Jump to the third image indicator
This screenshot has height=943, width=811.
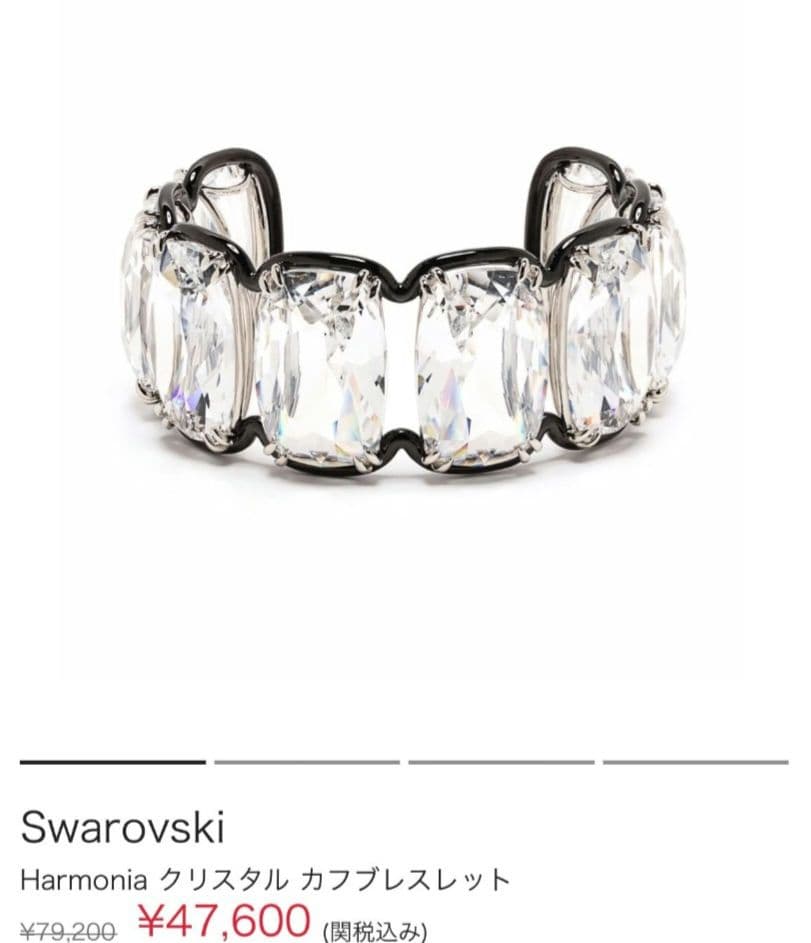(x=500, y=762)
